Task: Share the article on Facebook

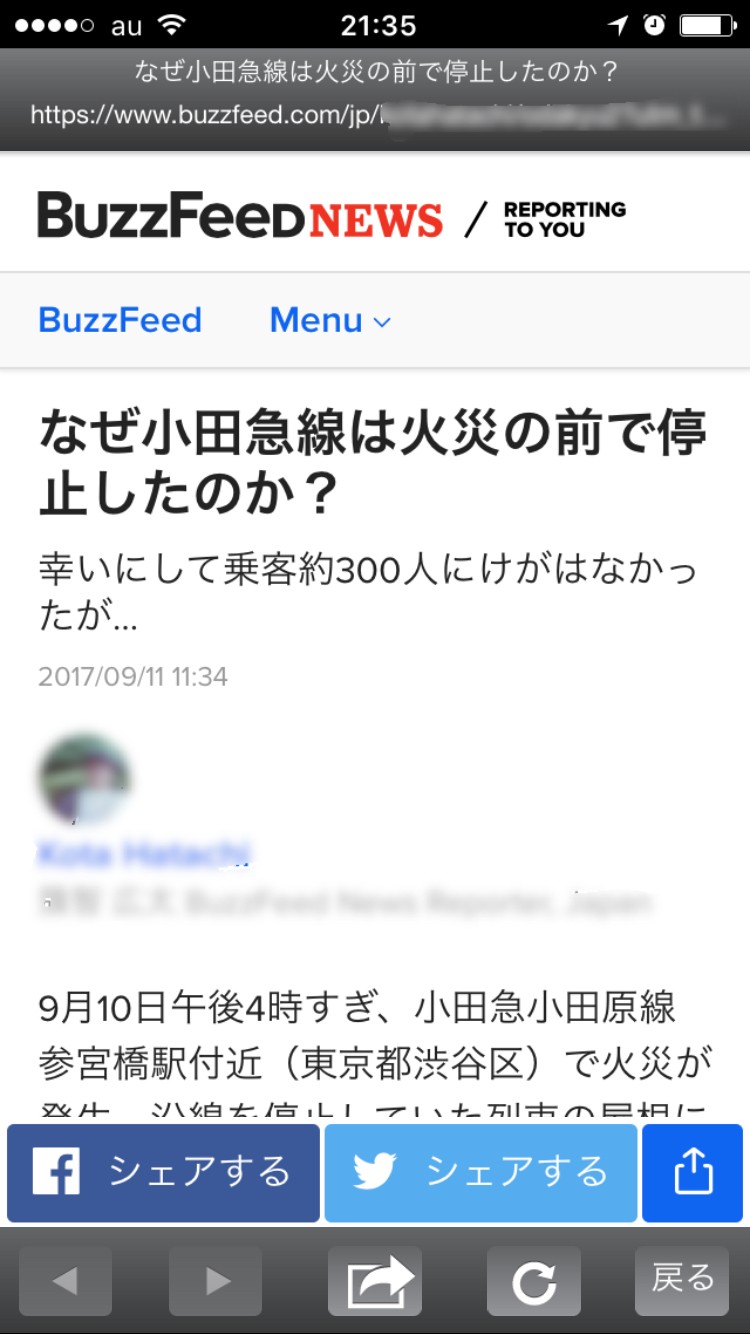Action: pyautogui.click(x=163, y=1173)
